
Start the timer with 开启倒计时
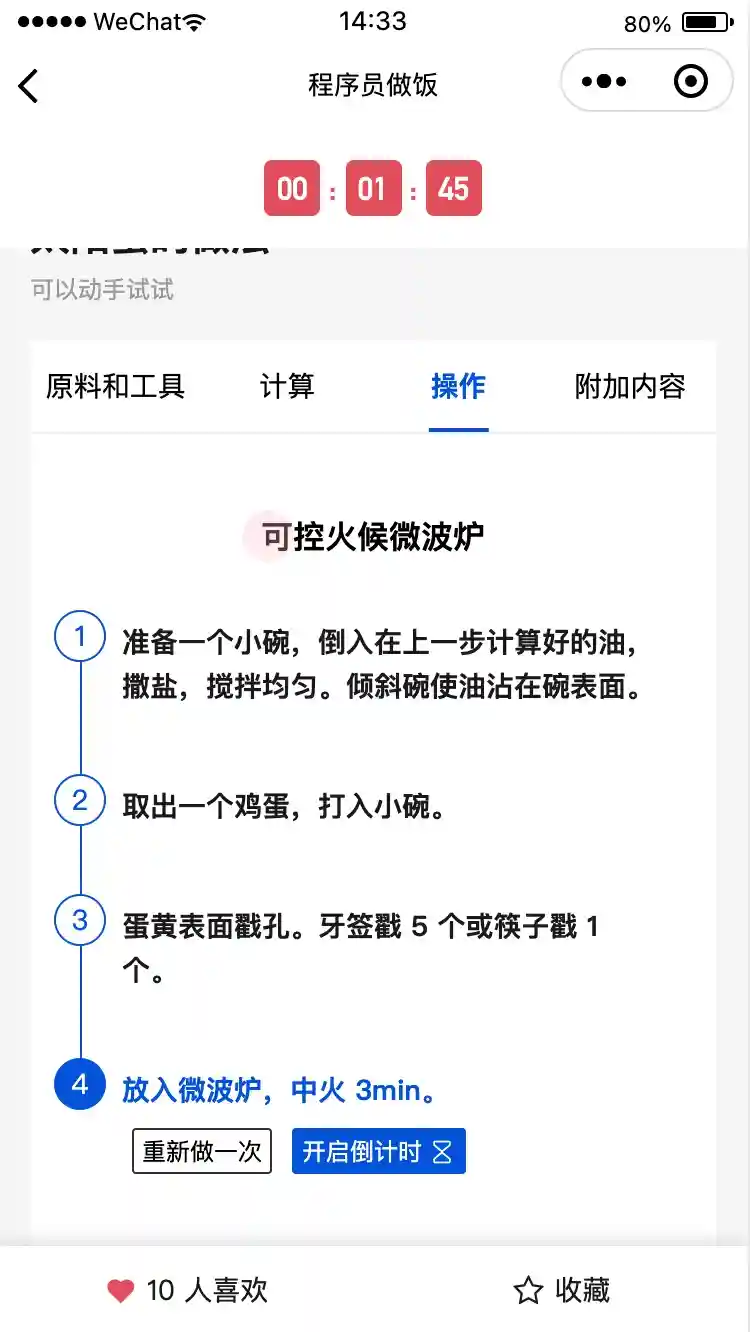pyautogui.click(x=378, y=1152)
